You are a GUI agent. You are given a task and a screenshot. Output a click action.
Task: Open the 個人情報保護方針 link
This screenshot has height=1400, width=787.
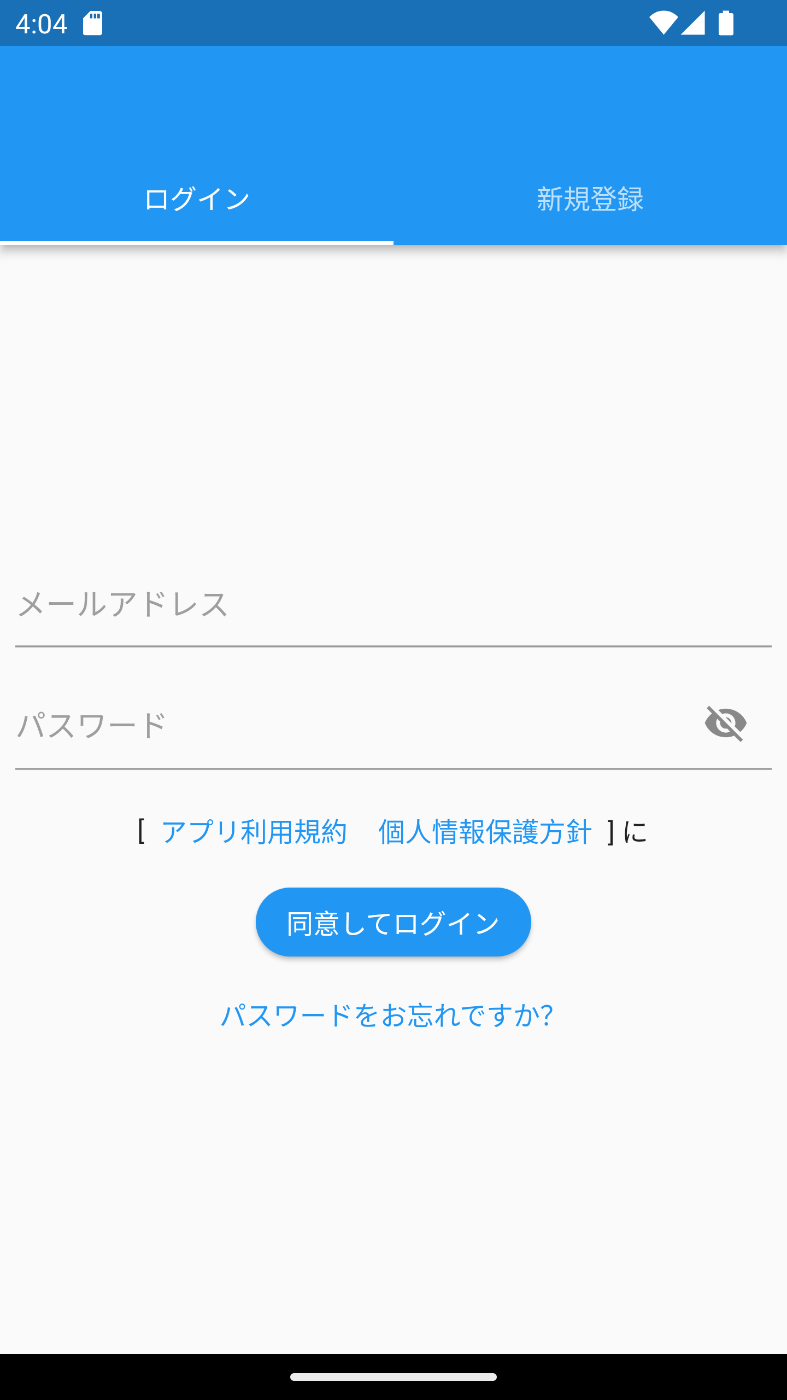coord(485,832)
